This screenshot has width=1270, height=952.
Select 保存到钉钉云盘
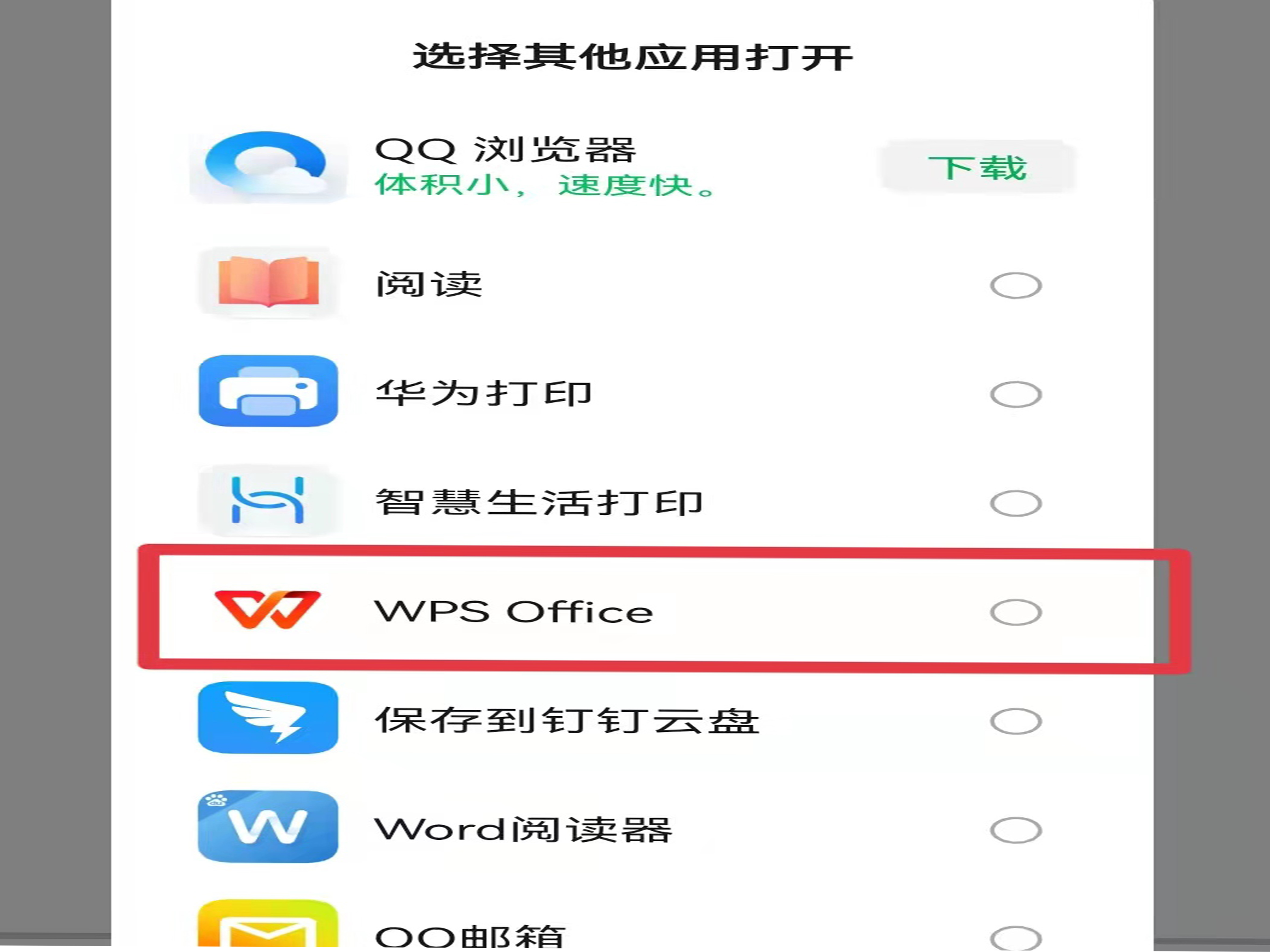click(x=1015, y=721)
